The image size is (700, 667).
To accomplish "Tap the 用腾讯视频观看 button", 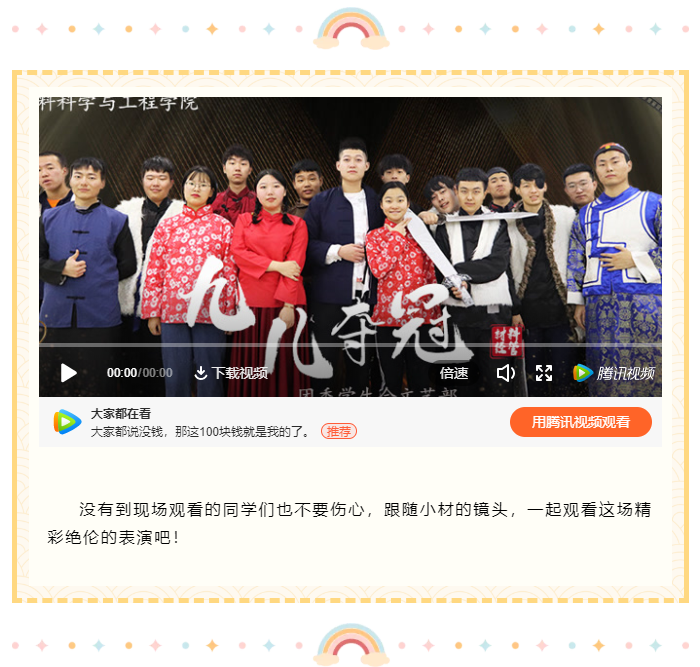I will (x=580, y=422).
